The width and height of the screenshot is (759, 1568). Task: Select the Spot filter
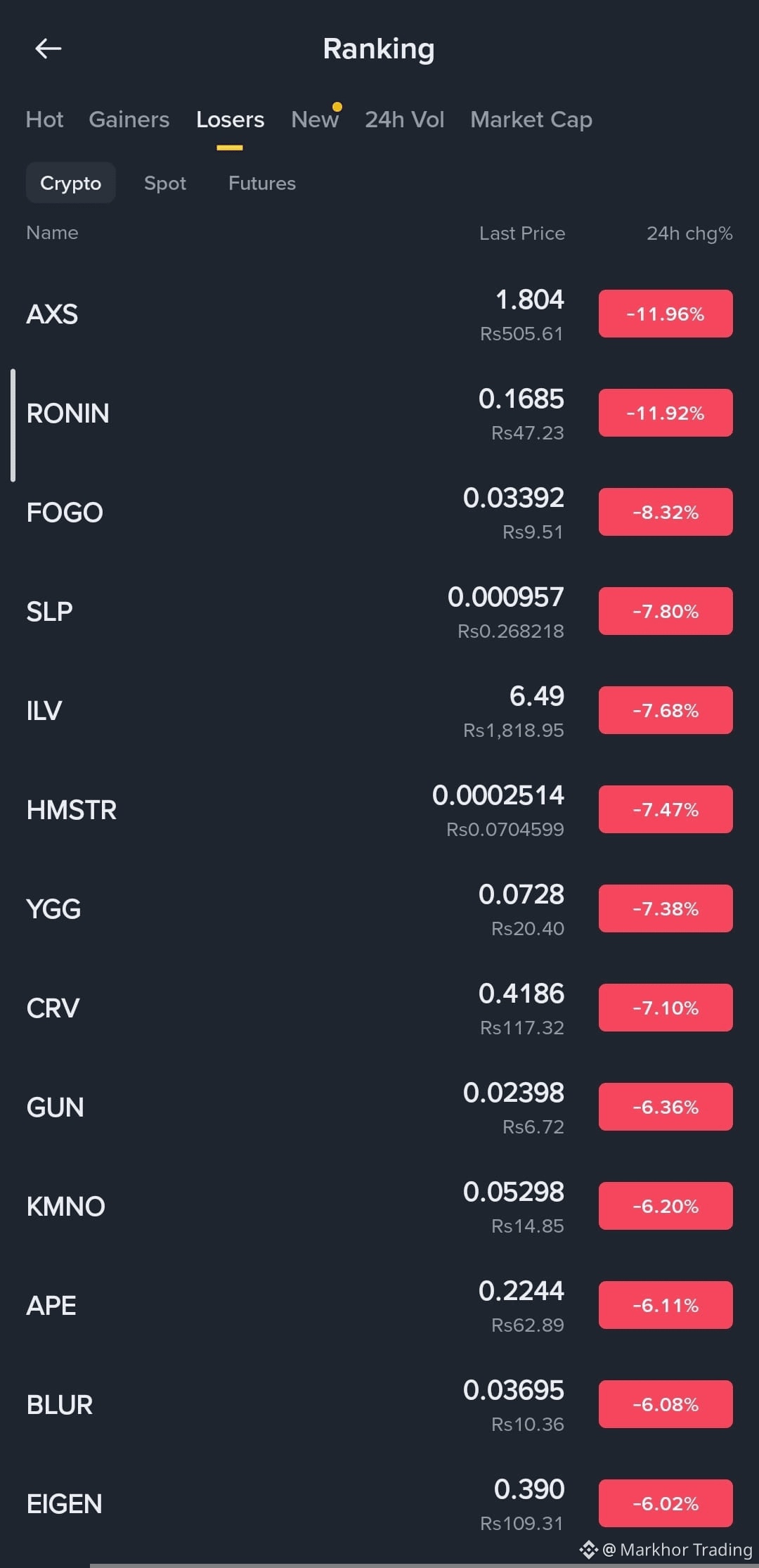[165, 183]
